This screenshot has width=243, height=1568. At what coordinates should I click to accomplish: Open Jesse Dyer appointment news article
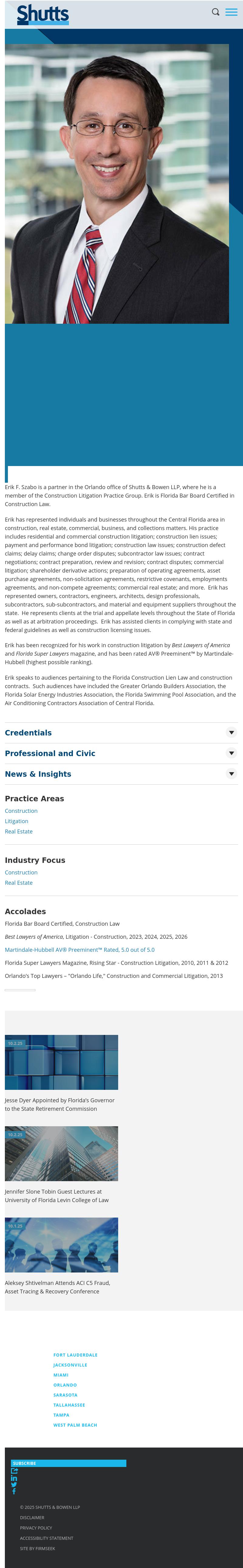[60, 1104]
